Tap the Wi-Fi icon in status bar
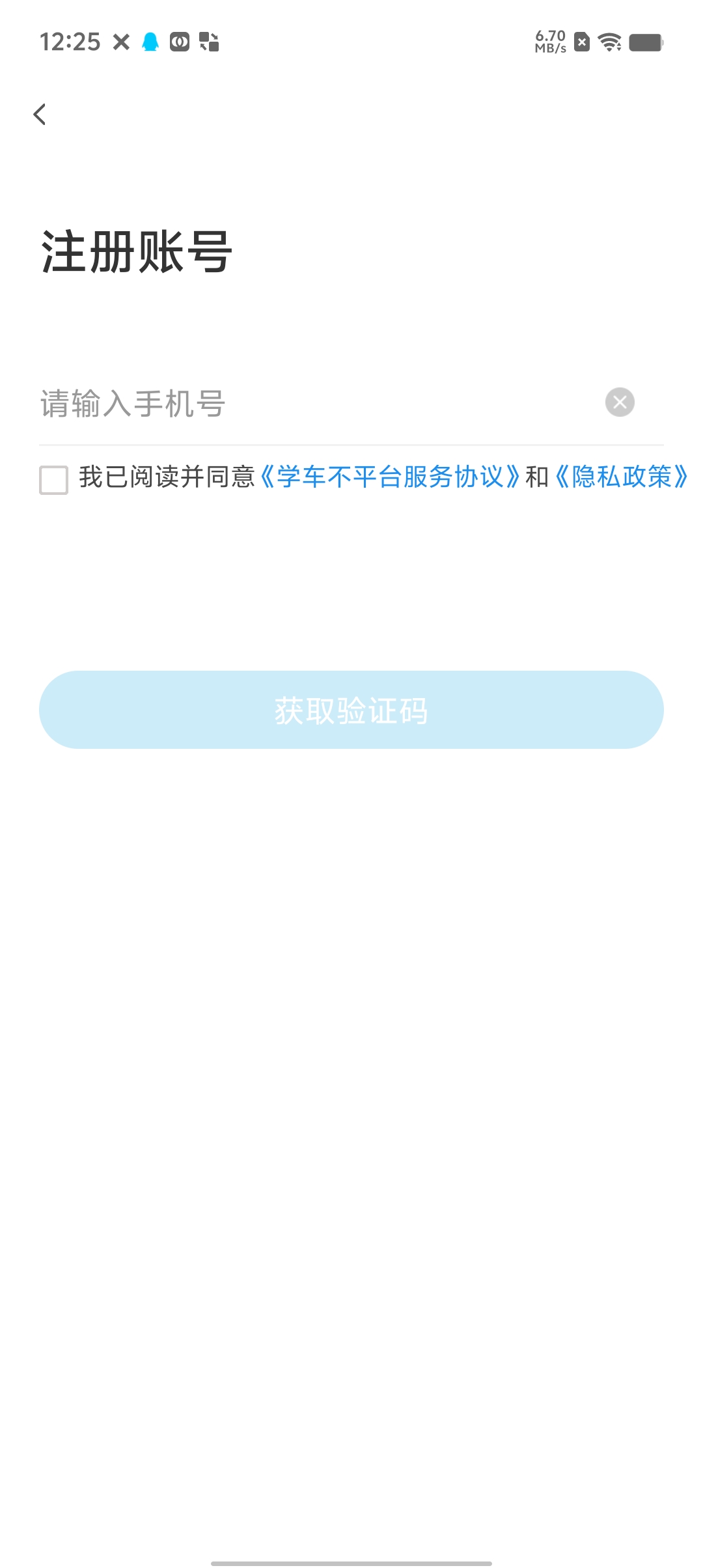703x1568 pixels. pos(608,42)
